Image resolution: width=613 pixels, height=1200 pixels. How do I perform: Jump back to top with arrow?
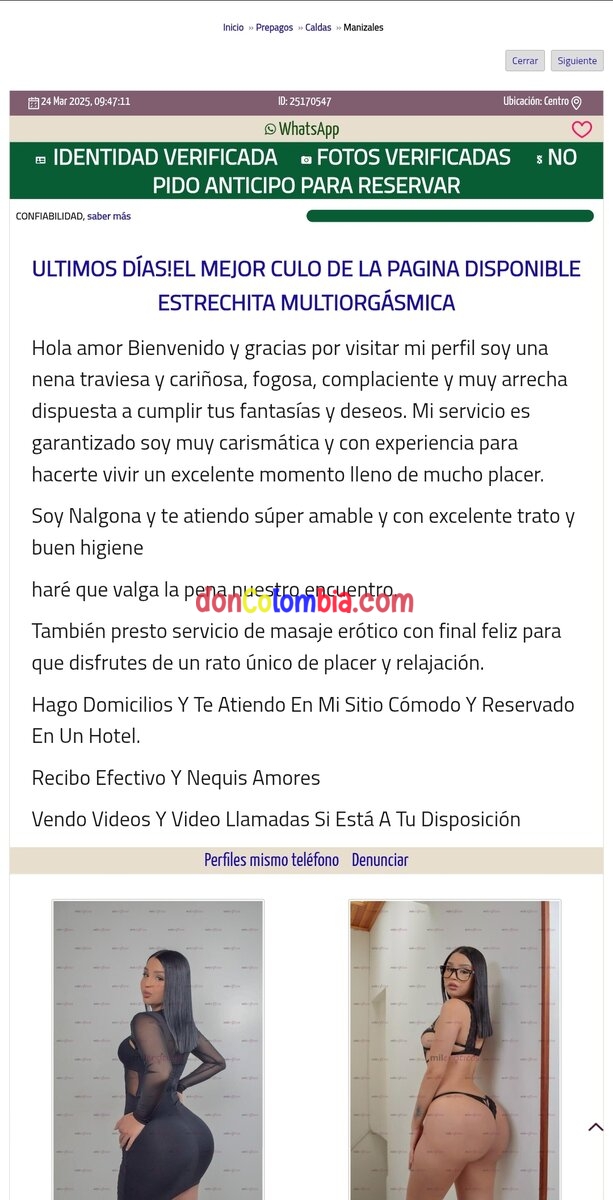coord(595,1127)
